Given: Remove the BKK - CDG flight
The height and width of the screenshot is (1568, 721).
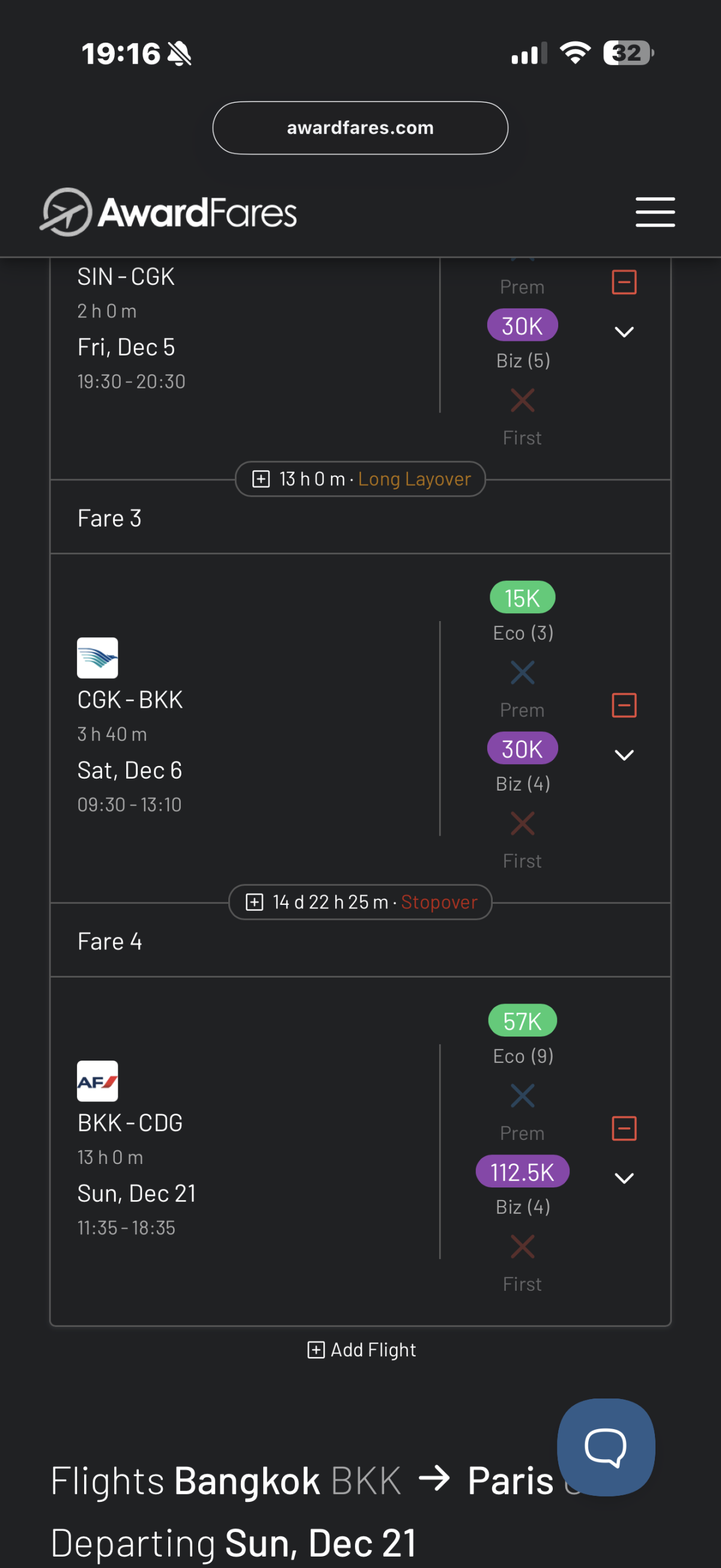Looking at the screenshot, I should pos(624,1129).
